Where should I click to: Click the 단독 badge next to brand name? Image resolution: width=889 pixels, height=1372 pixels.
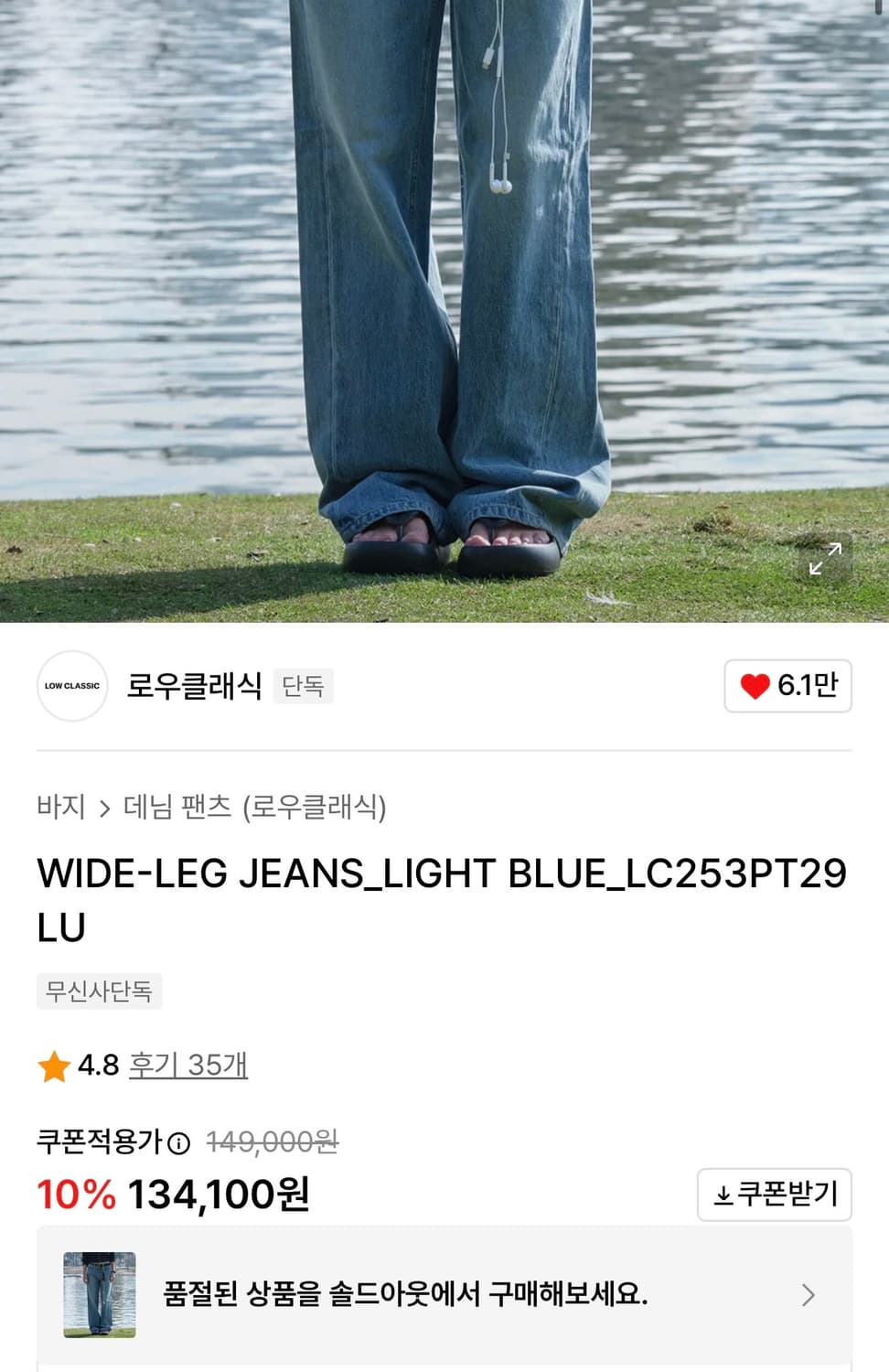click(x=305, y=687)
